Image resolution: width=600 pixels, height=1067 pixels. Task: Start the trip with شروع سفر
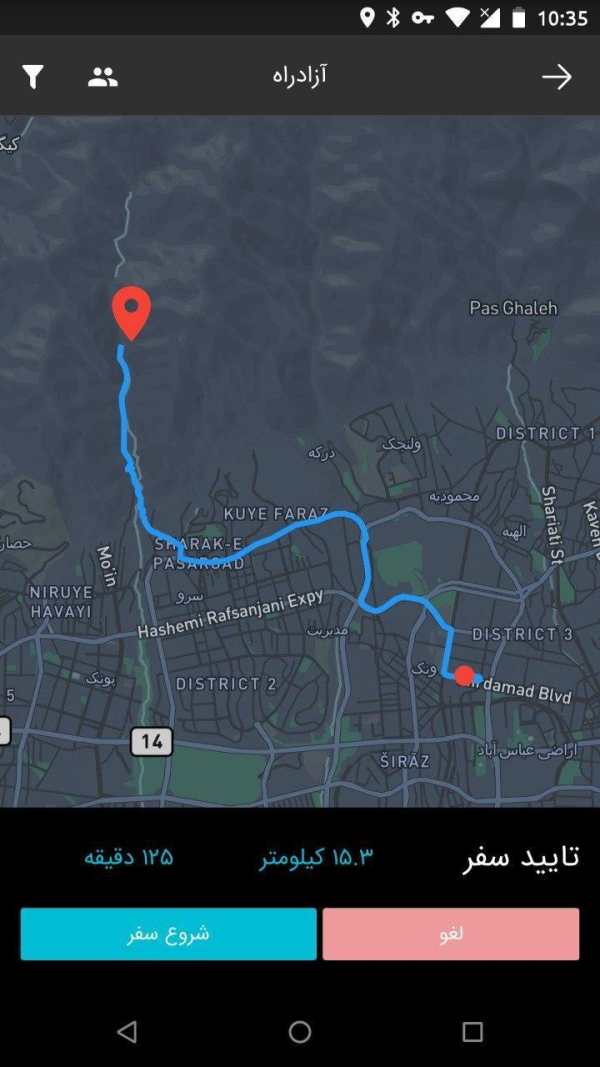[168, 934]
